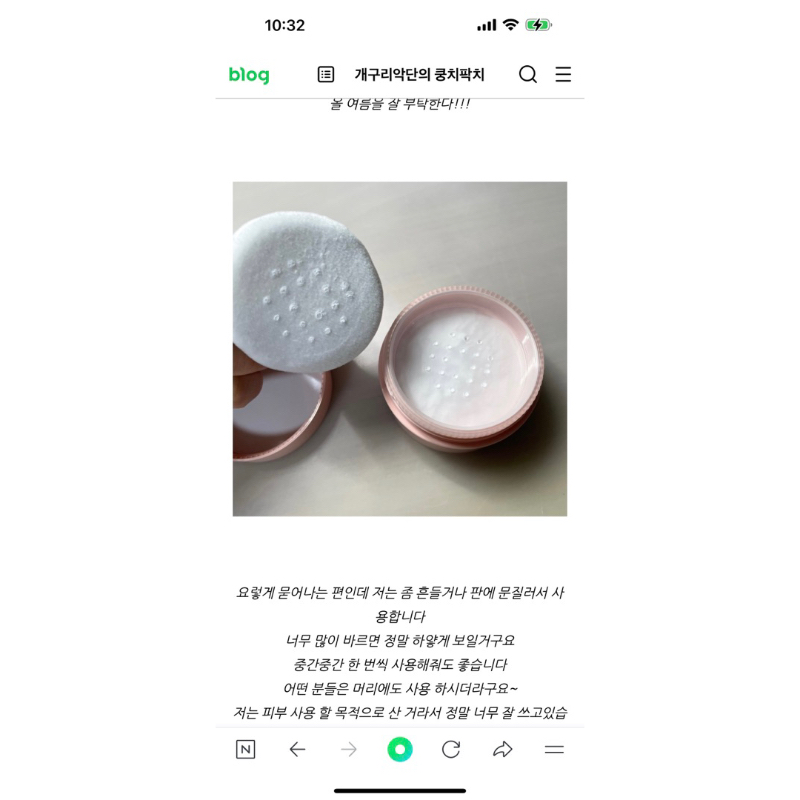
Task: Share this blog post
Action: tap(503, 749)
